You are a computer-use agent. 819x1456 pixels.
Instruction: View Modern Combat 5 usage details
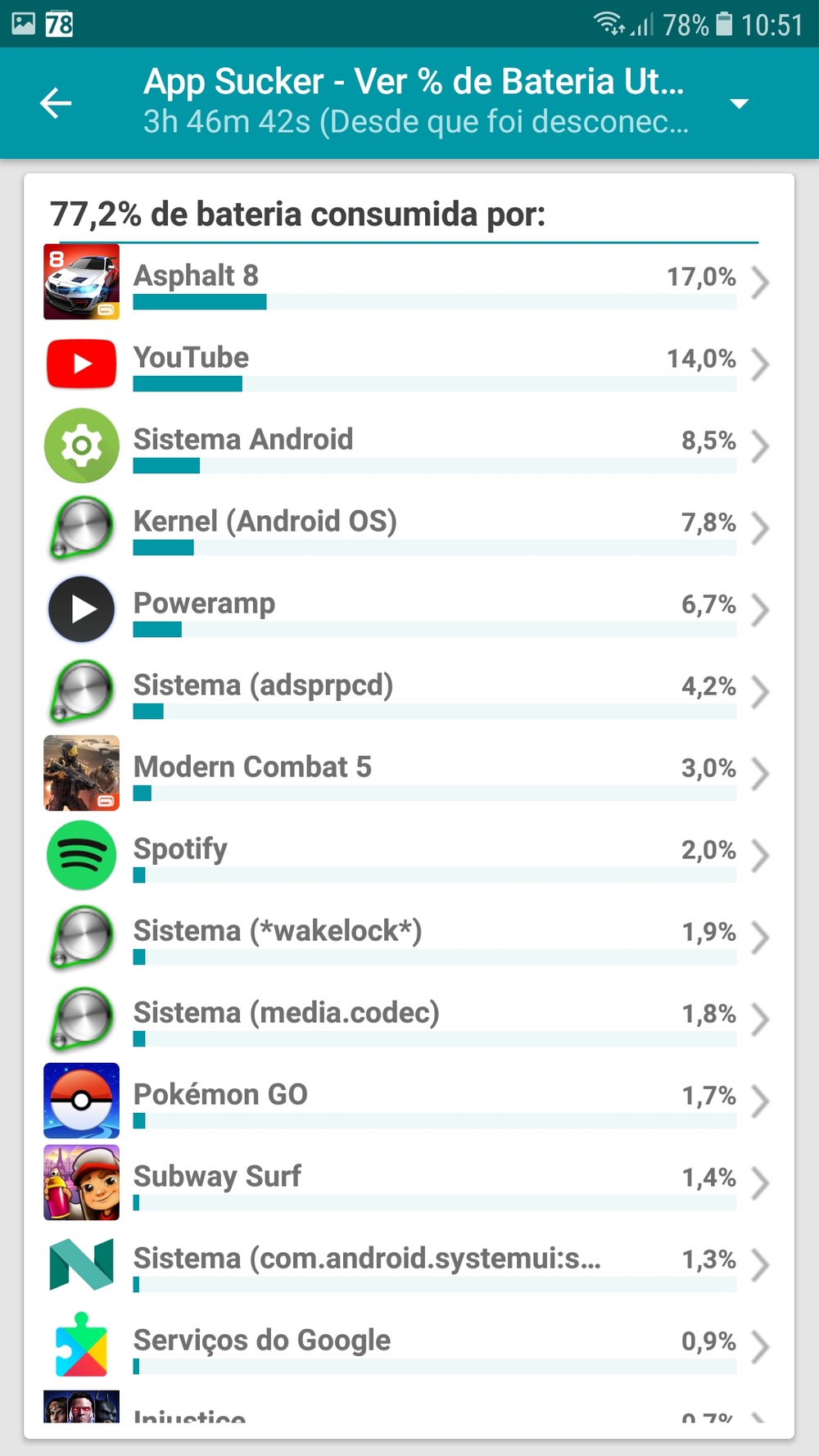409,773
